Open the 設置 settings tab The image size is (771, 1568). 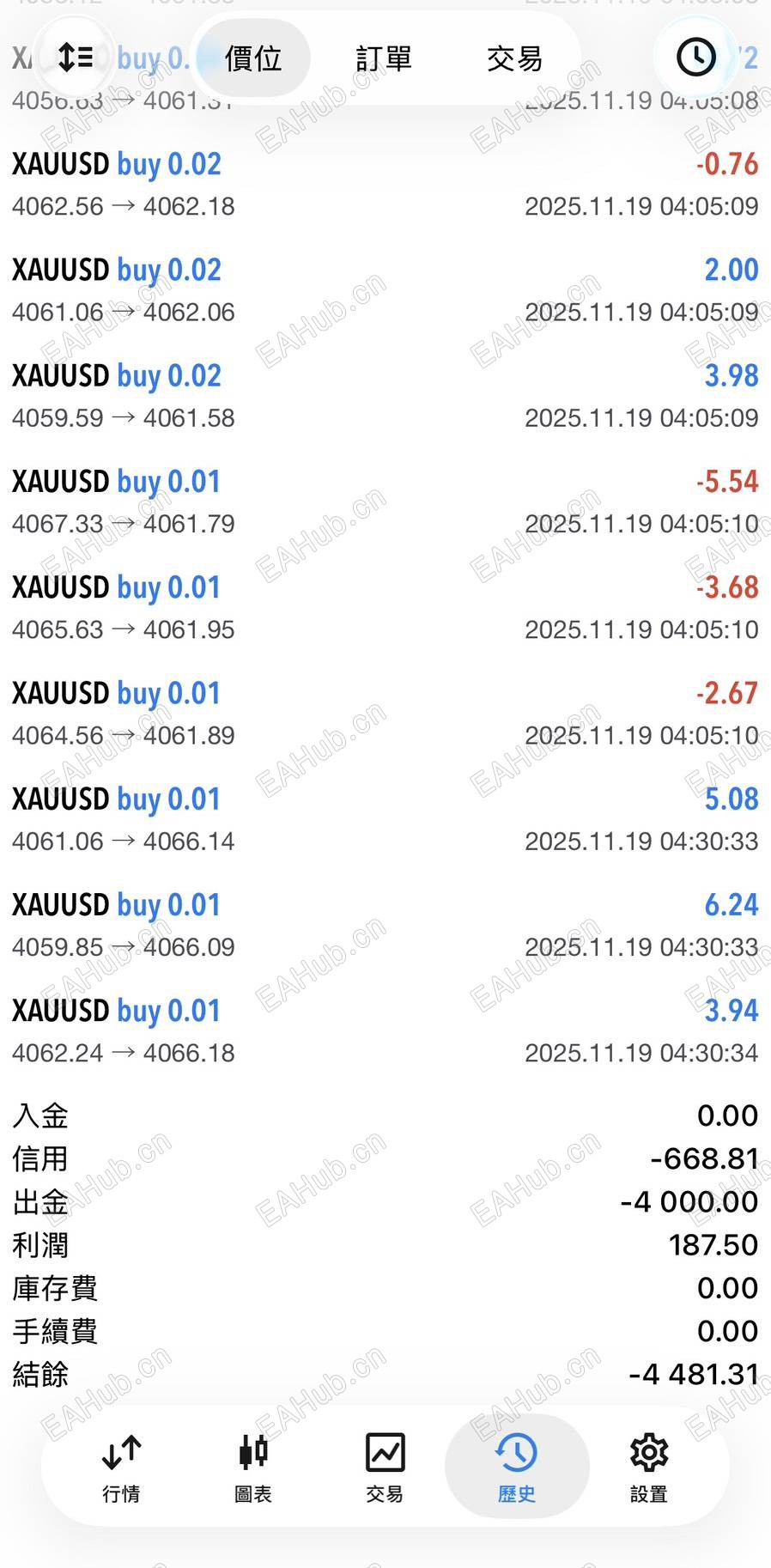pos(648,1468)
